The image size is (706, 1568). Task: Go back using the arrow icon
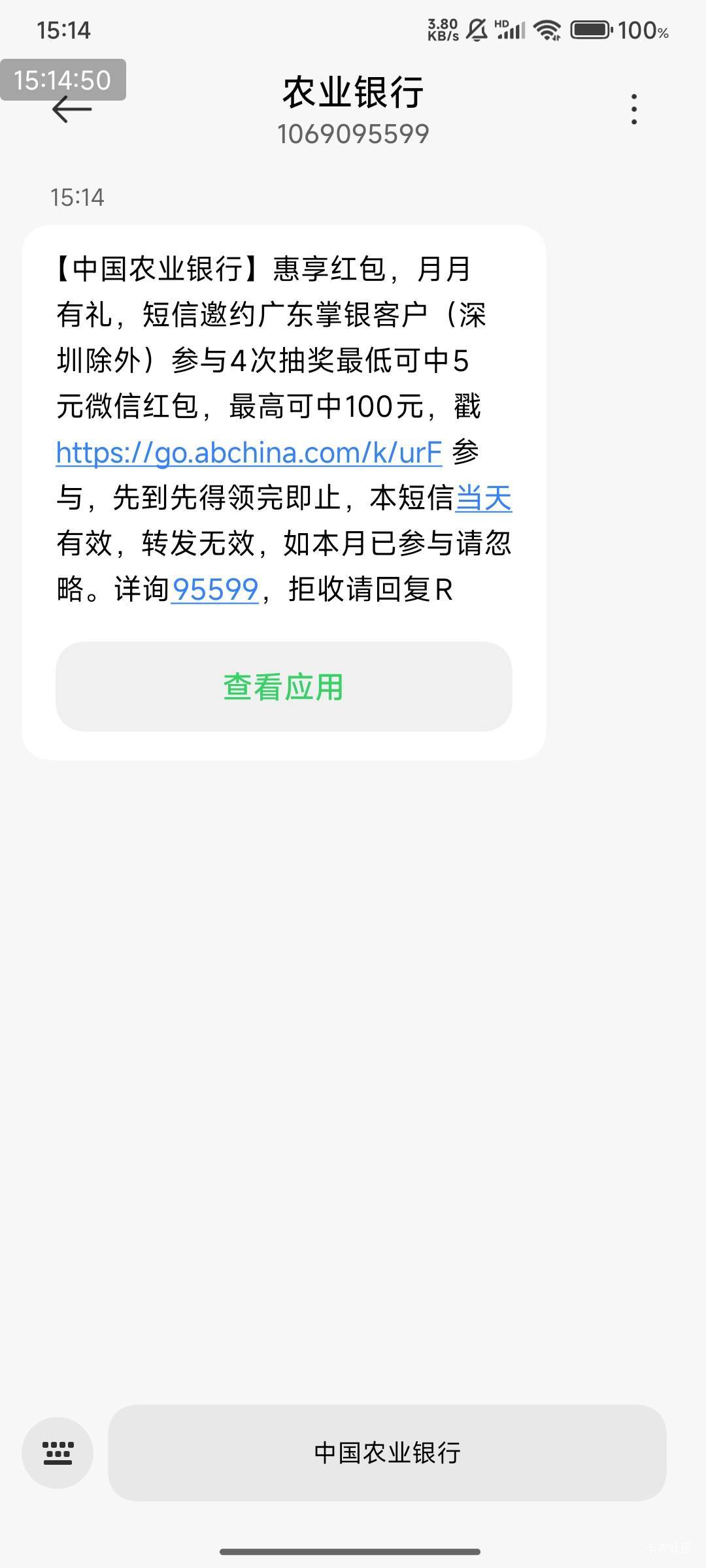tap(71, 109)
